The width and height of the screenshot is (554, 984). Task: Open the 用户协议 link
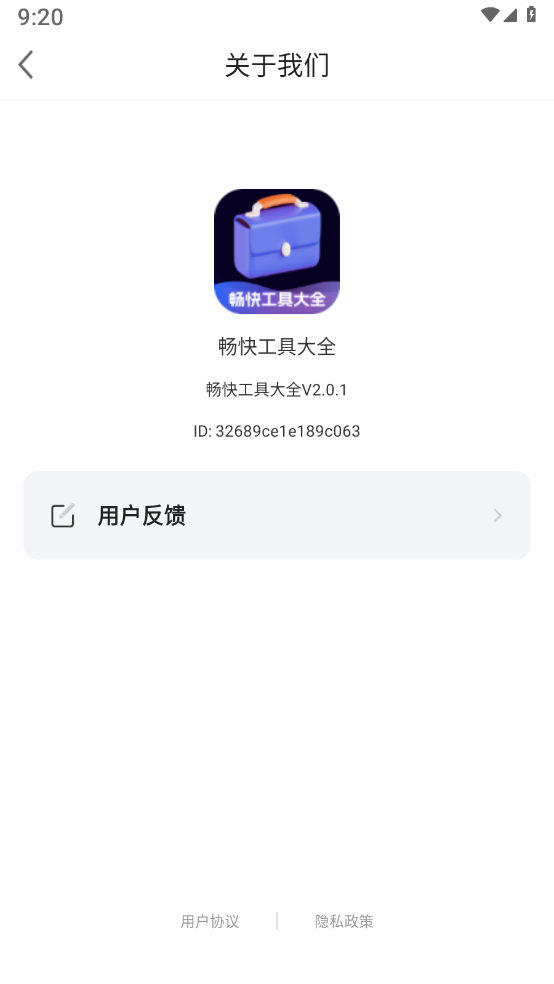pos(210,921)
